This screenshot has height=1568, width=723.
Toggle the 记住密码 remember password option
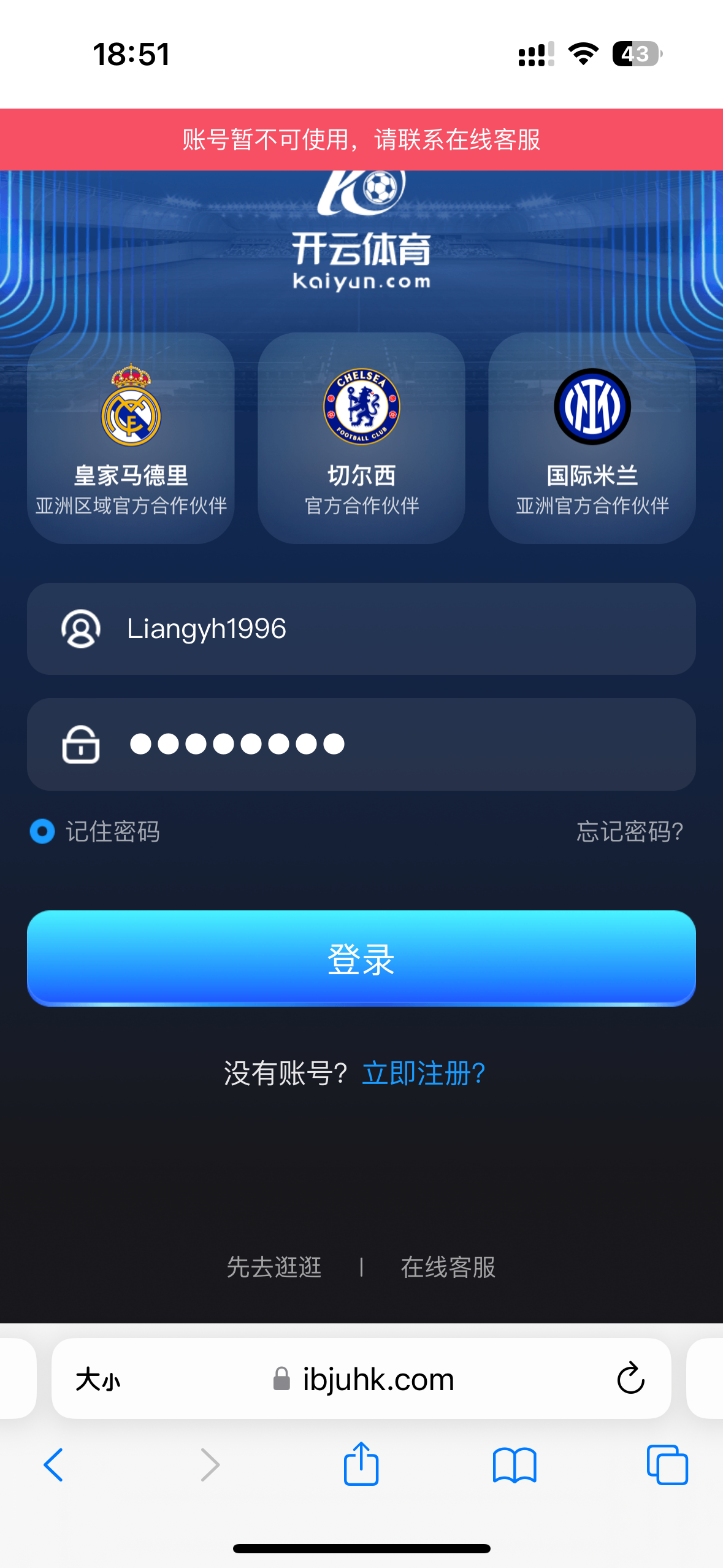42,831
